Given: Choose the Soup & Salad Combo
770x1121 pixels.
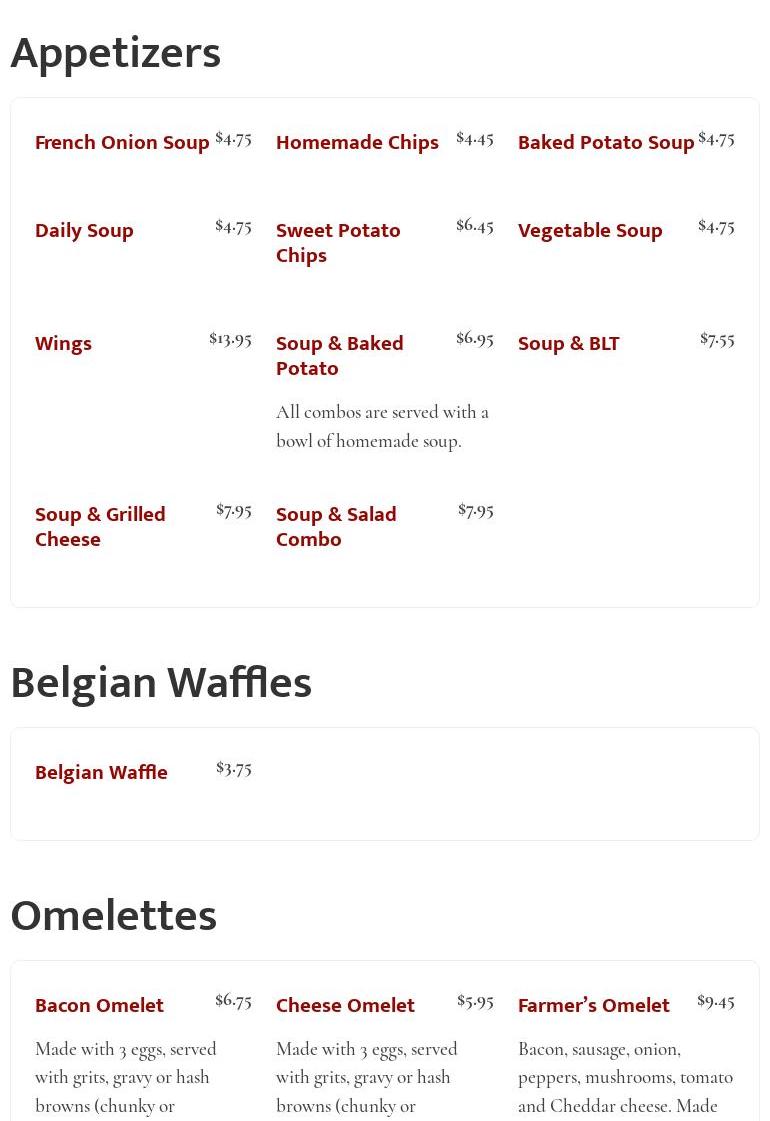Looking at the screenshot, I should click(336, 527).
